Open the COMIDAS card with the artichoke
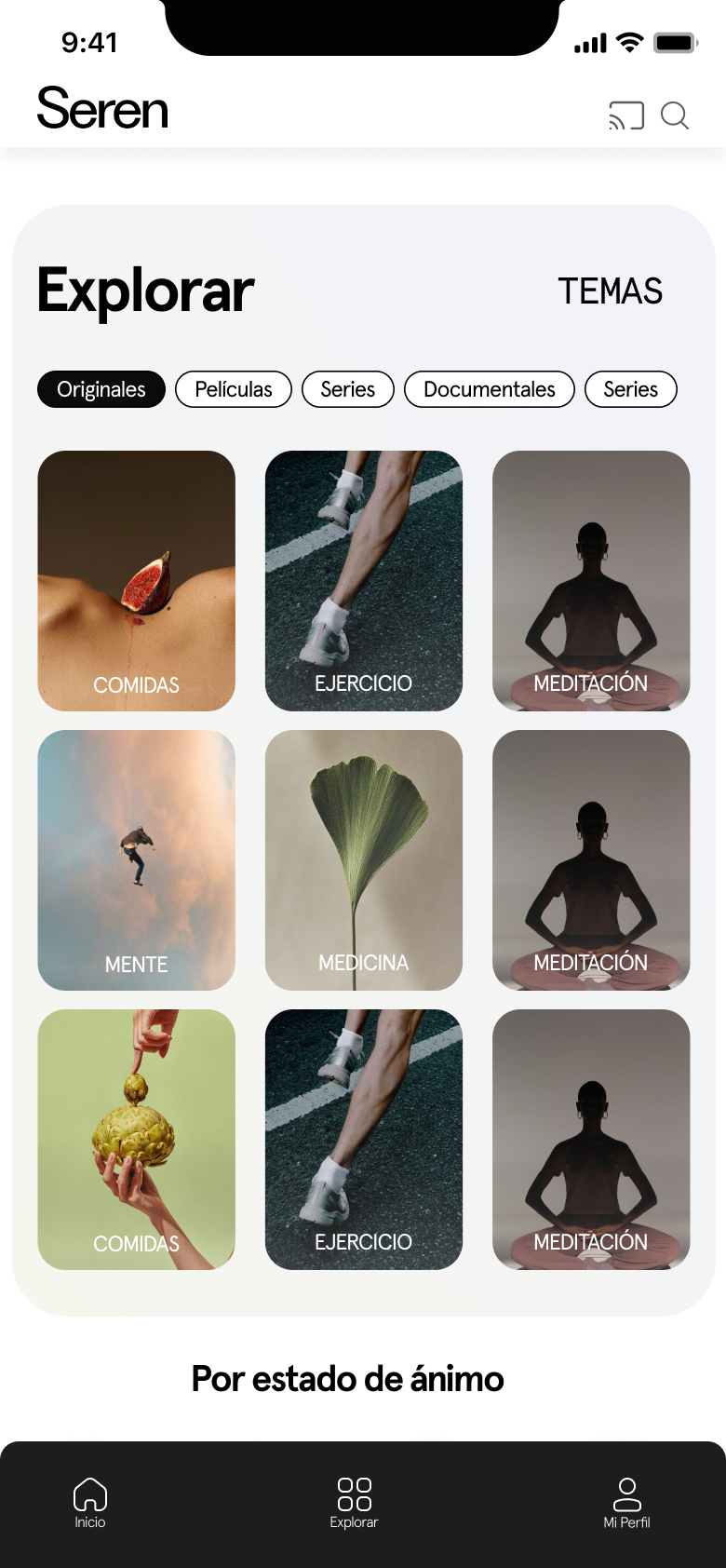The width and height of the screenshot is (726, 1568). [137, 1140]
